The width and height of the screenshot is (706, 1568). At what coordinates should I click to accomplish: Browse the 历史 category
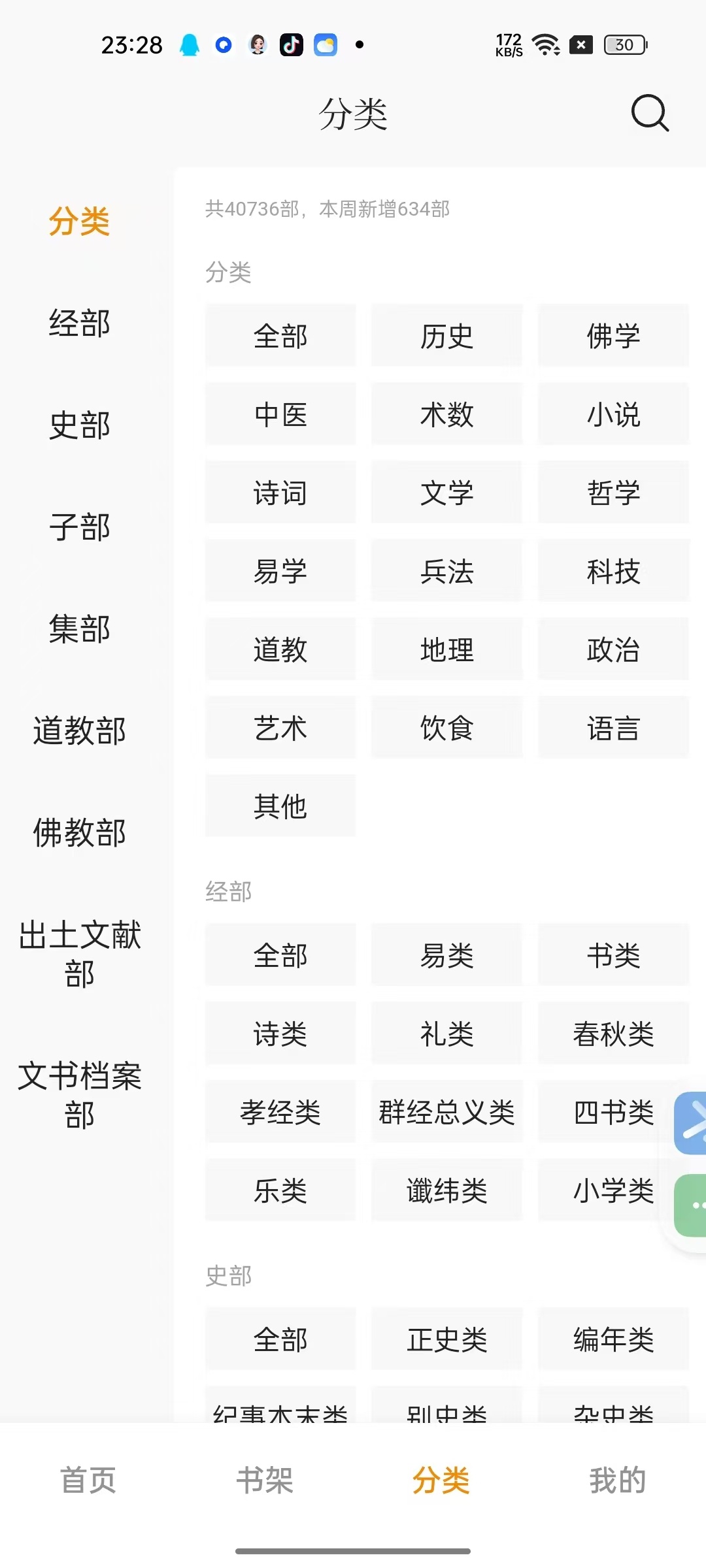(446, 336)
